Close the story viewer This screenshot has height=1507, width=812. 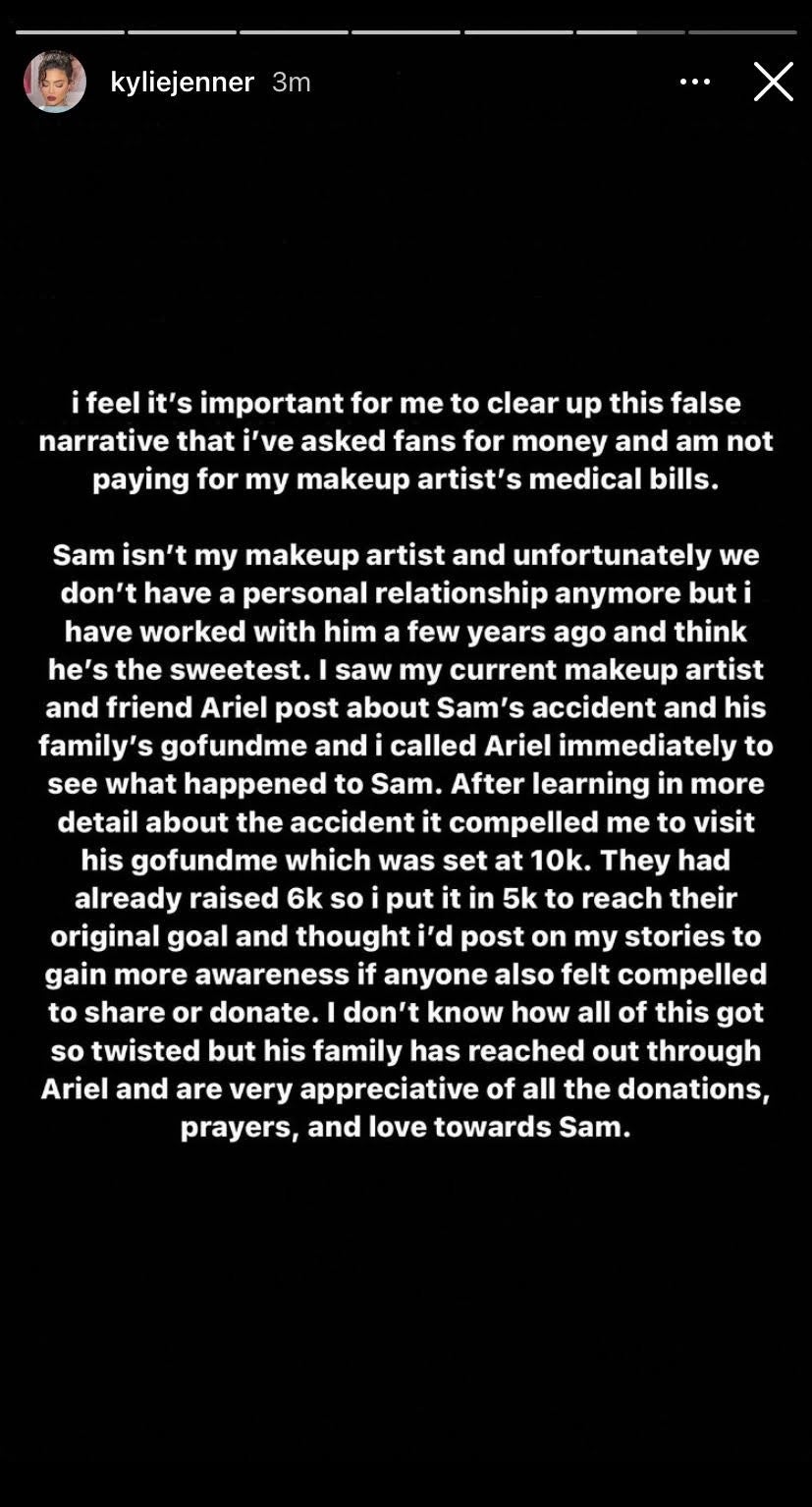coord(773,83)
